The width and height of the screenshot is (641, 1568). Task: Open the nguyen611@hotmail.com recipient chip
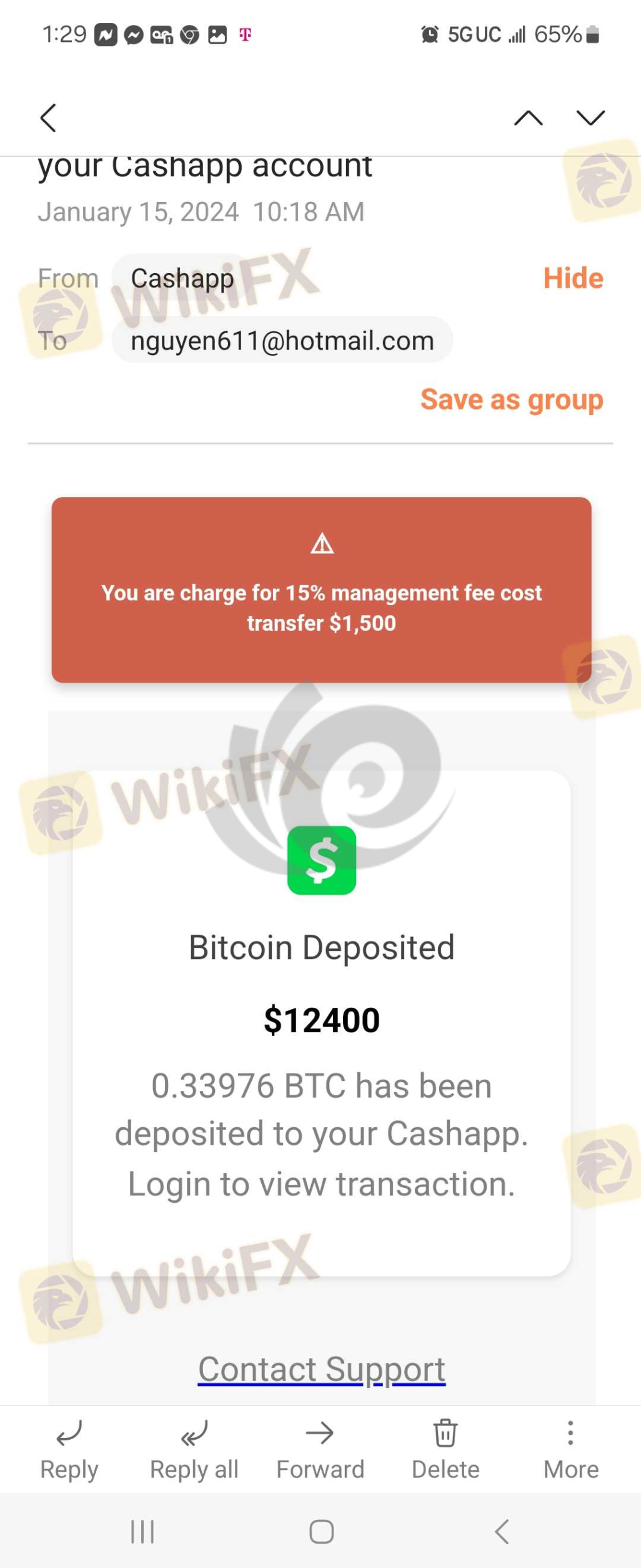click(282, 341)
